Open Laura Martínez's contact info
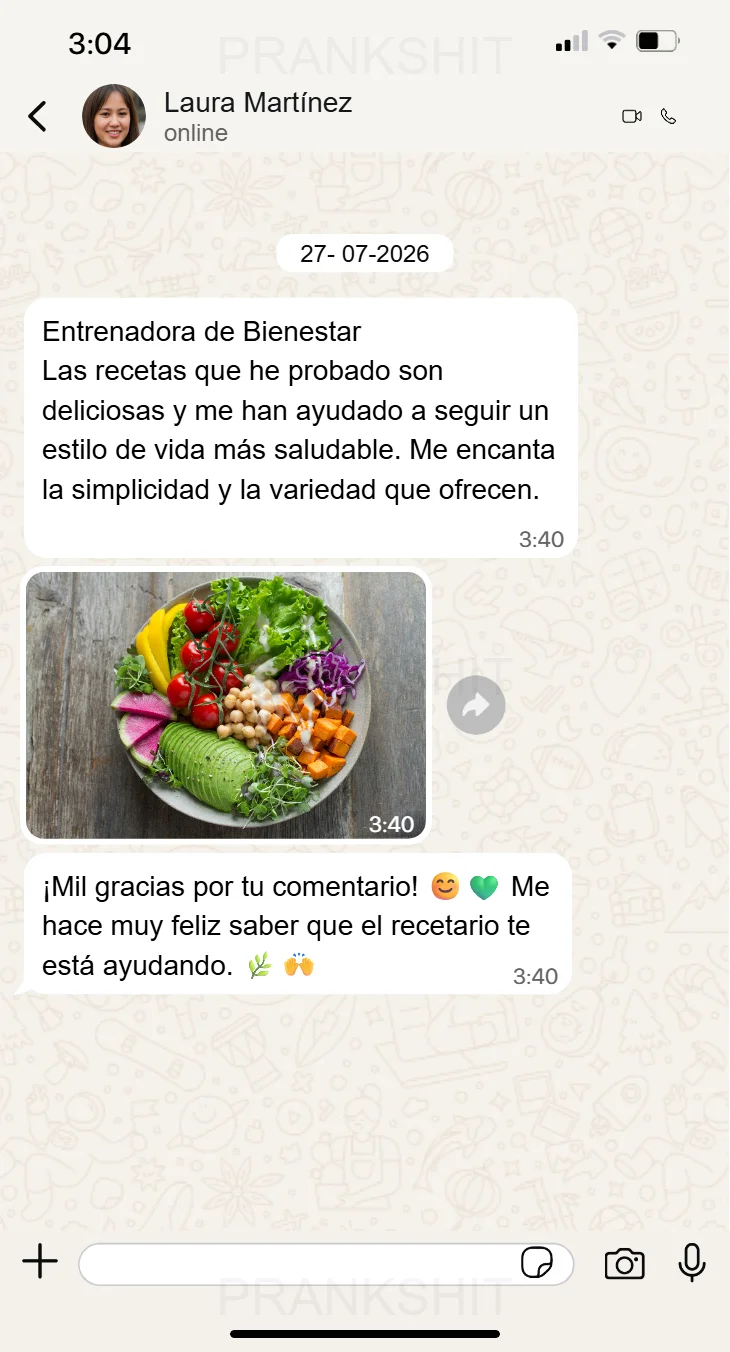 [257, 116]
